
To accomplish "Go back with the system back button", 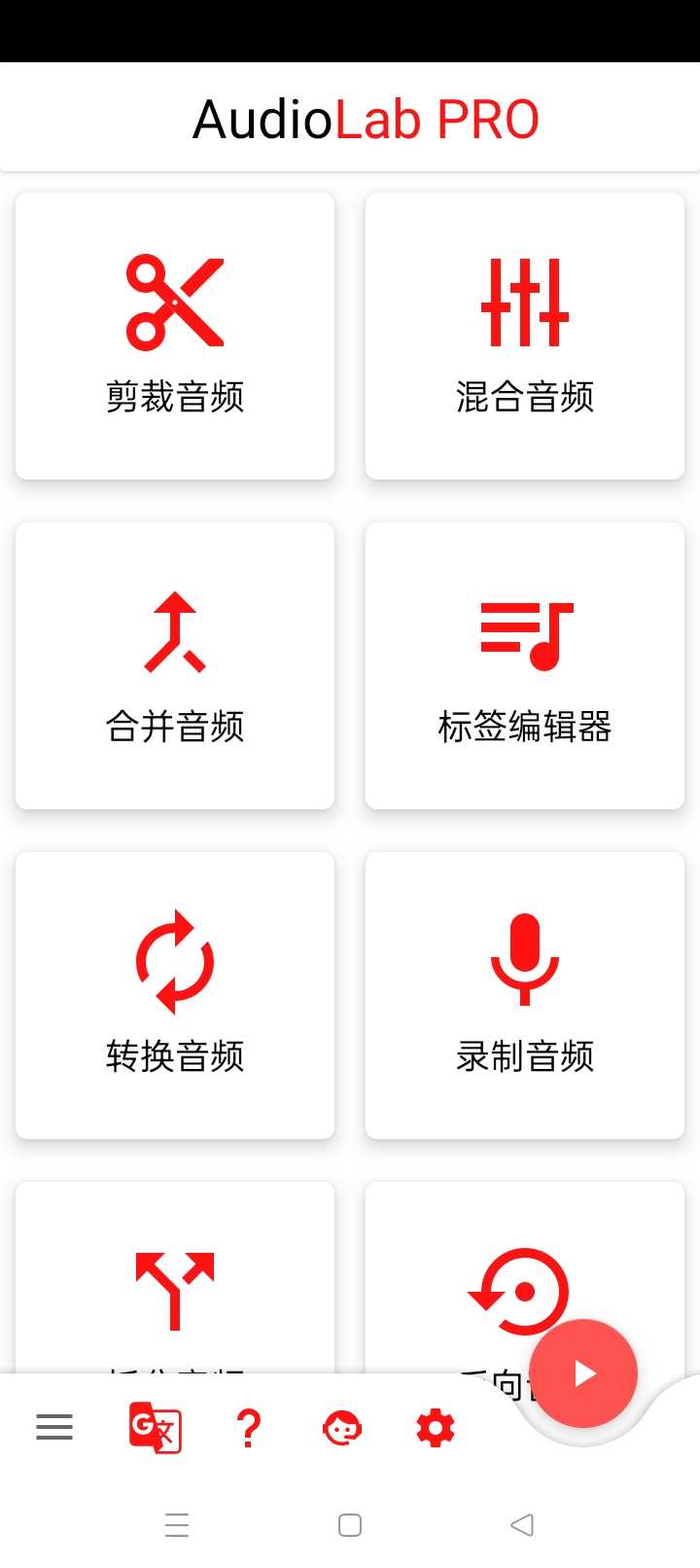I will (522, 1524).
